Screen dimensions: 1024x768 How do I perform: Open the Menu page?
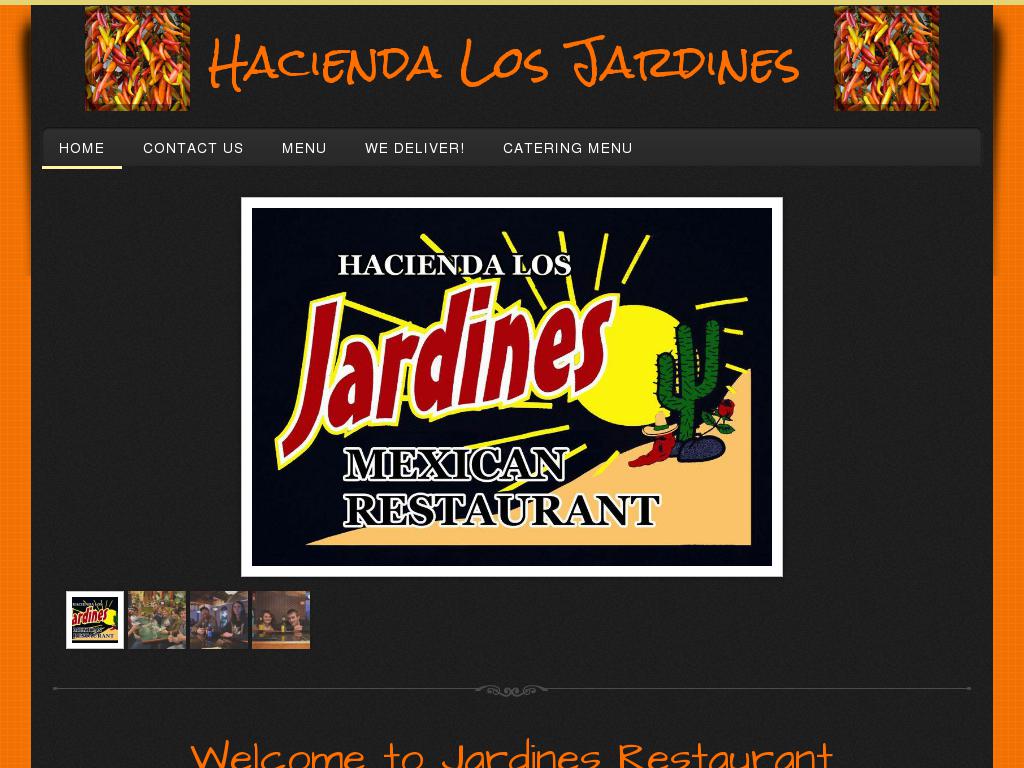[304, 148]
